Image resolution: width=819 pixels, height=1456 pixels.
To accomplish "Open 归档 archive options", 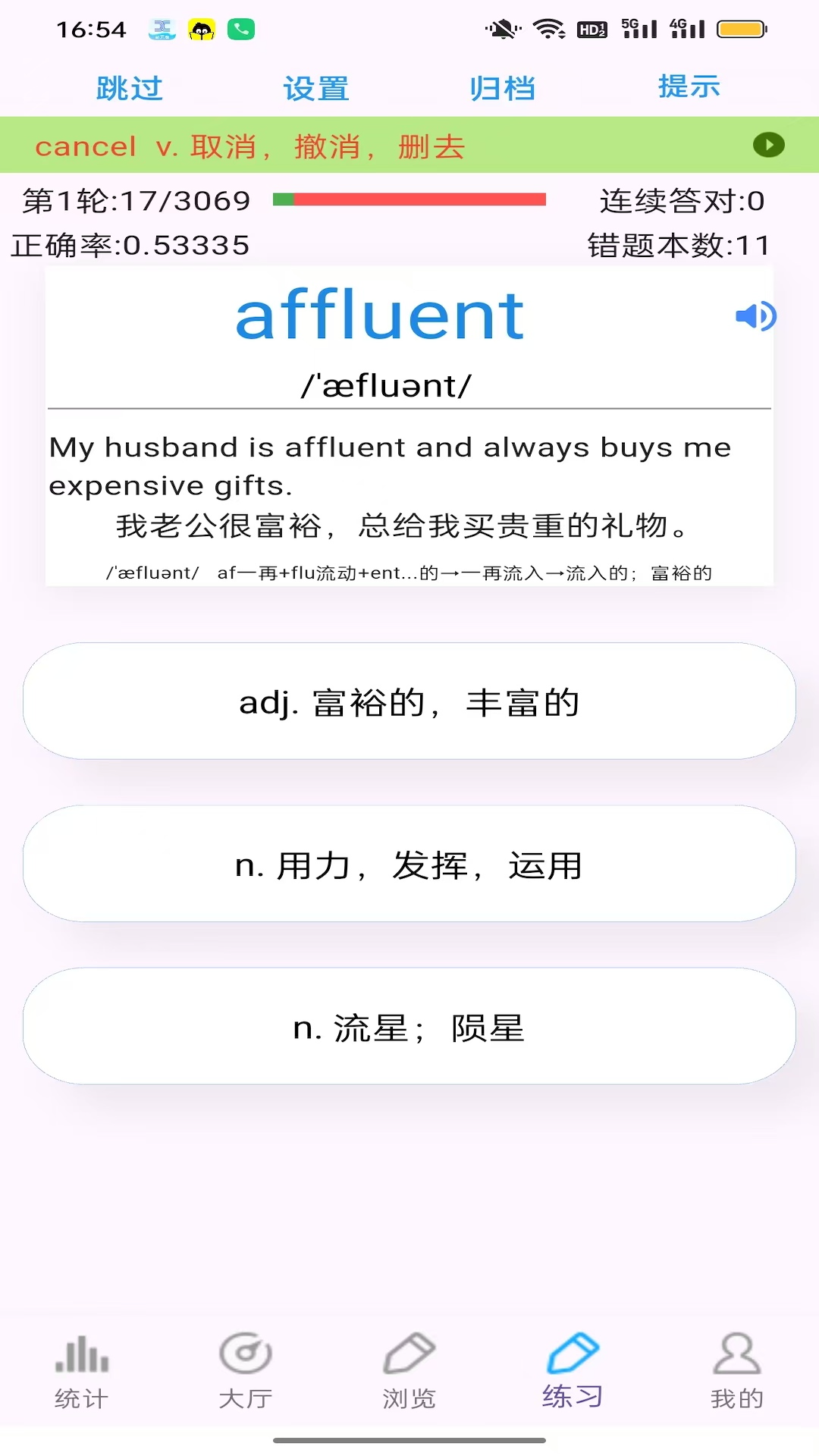I will click(503, 88).
